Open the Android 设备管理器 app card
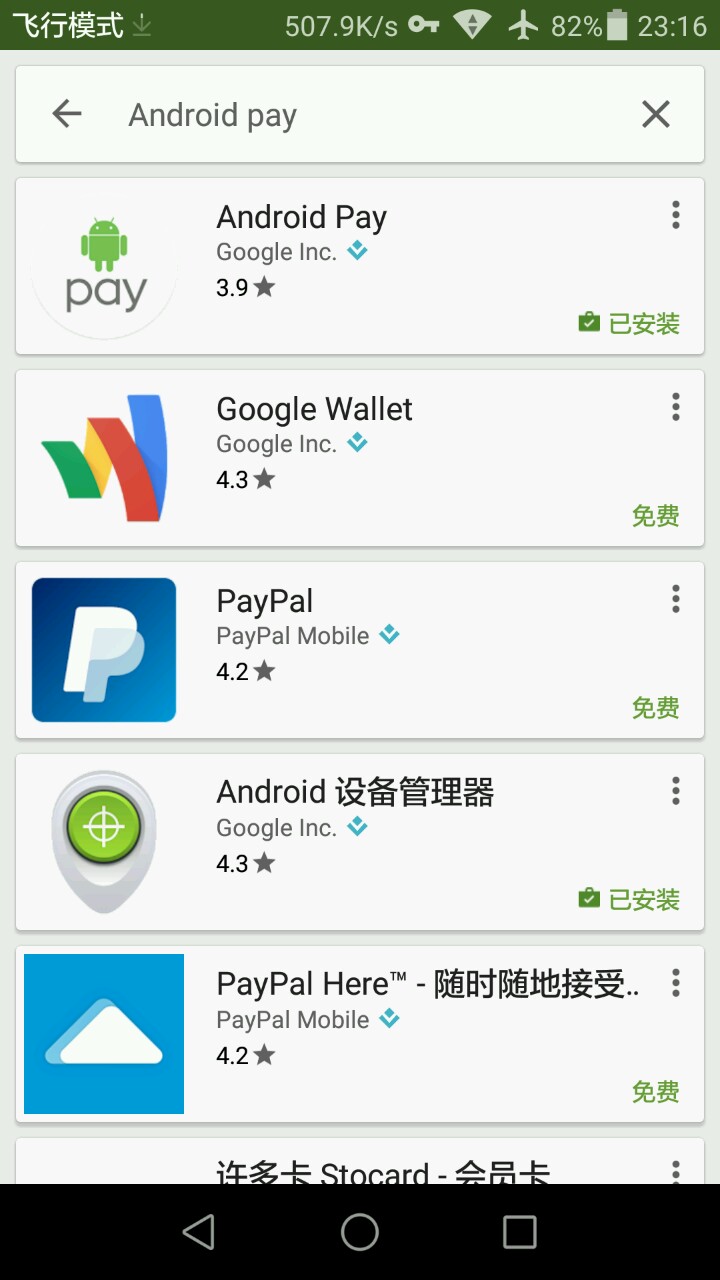Screen dimensions: 720x1280 pos(360,842)
